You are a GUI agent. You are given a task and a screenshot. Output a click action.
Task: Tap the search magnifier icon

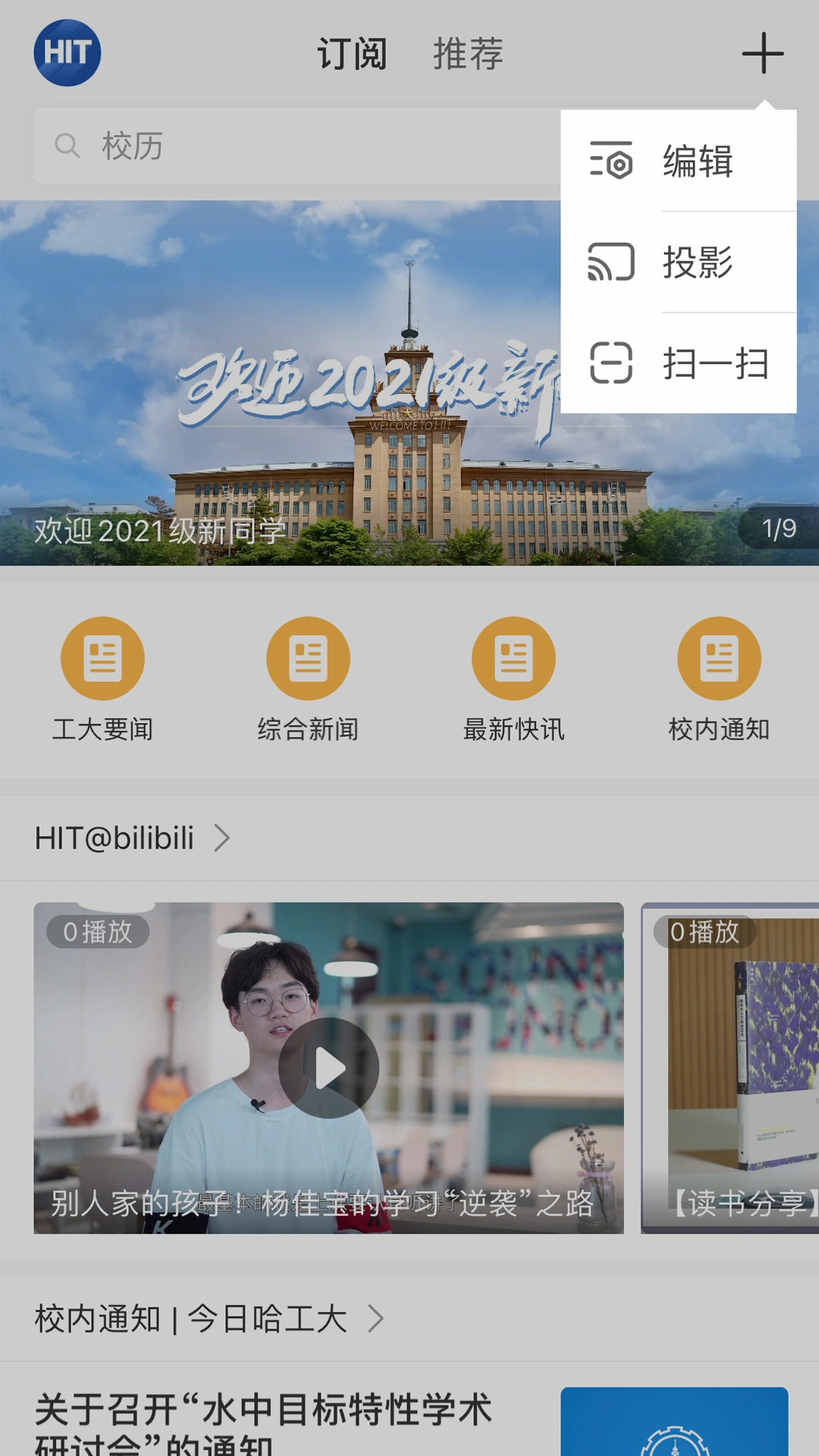65,145
